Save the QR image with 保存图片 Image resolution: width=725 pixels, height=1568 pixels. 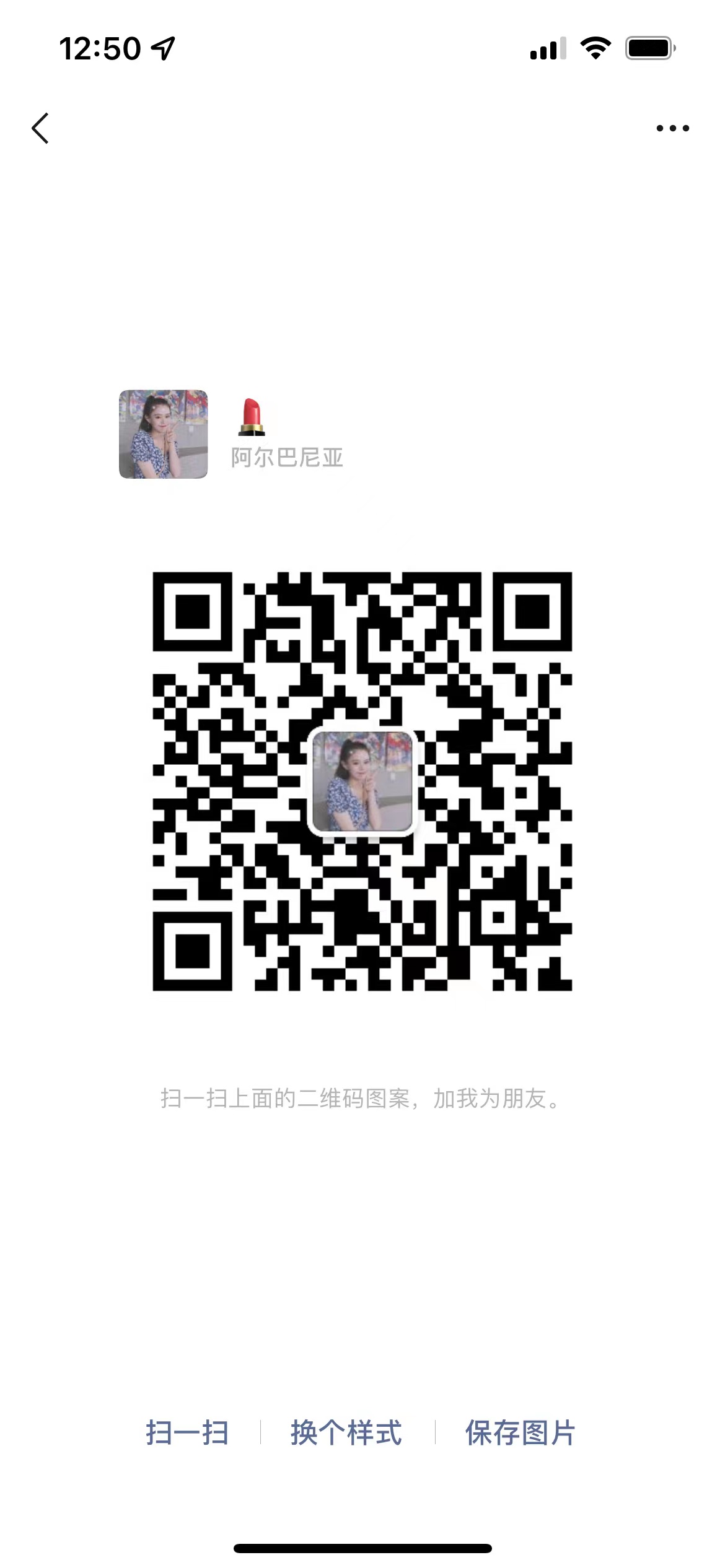click(x=521, y=1432)
